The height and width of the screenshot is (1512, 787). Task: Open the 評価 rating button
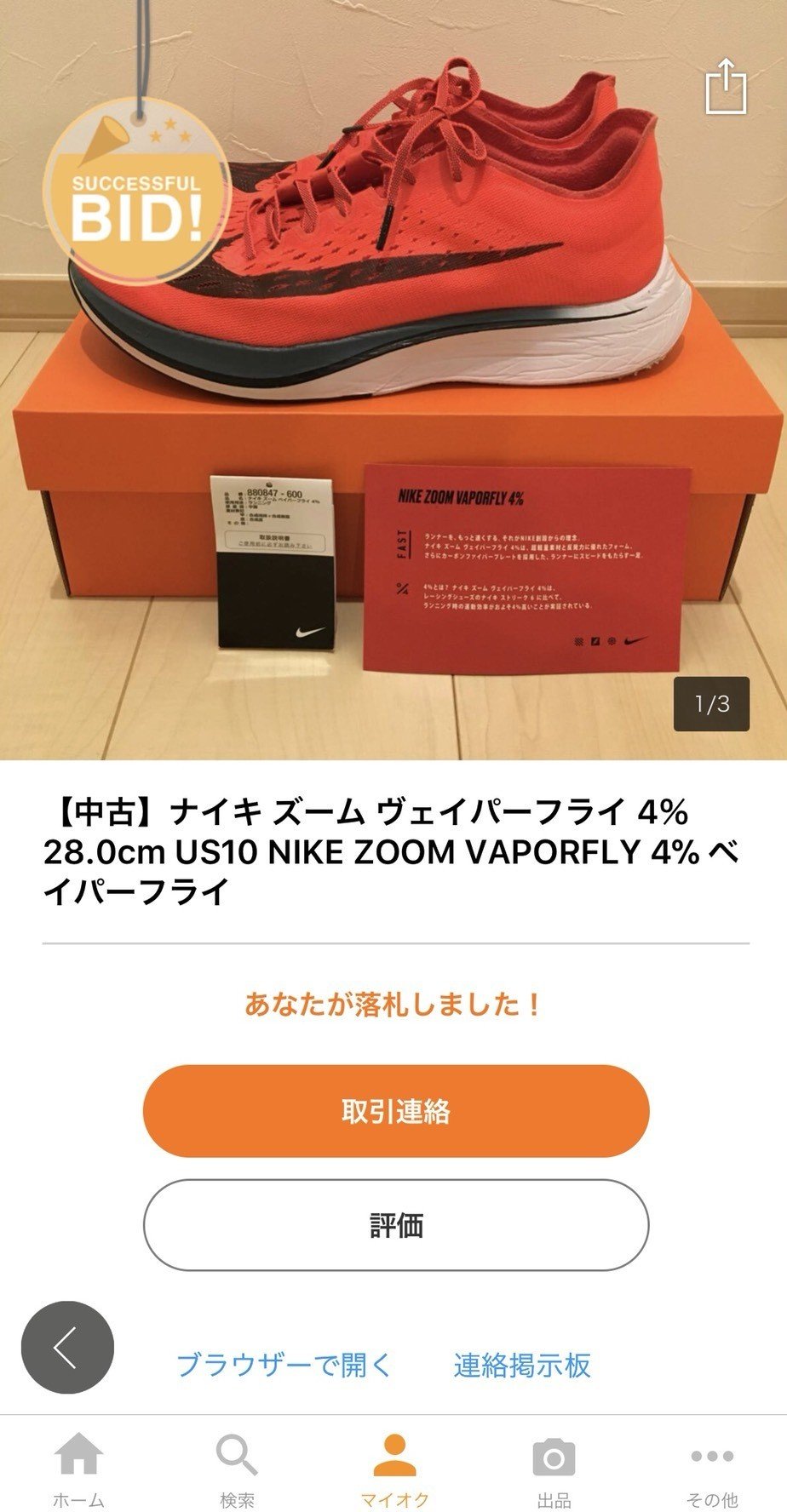[x=396, y=1225]
